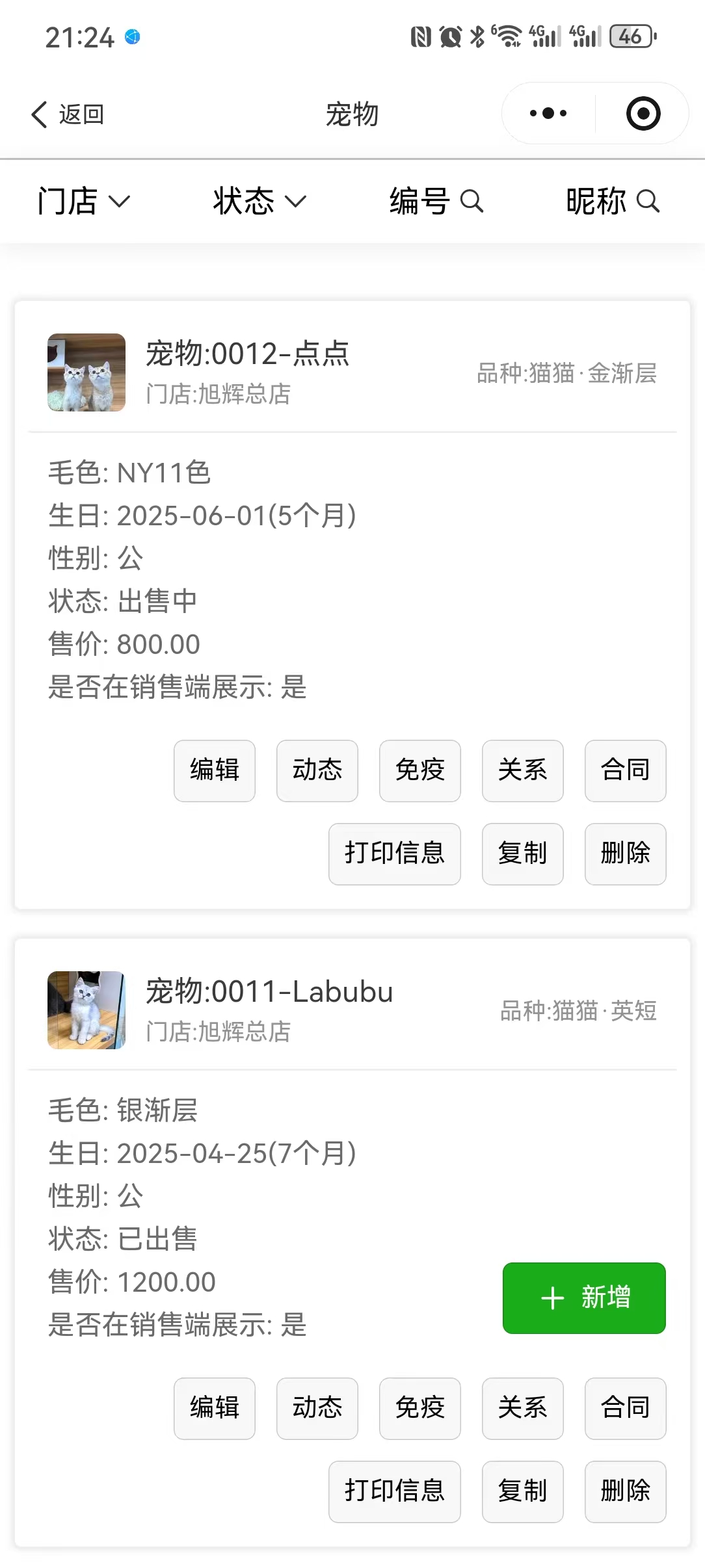Open 关系 for pet 0012-点点
The image size is (705, 1568).
point(523,770)
